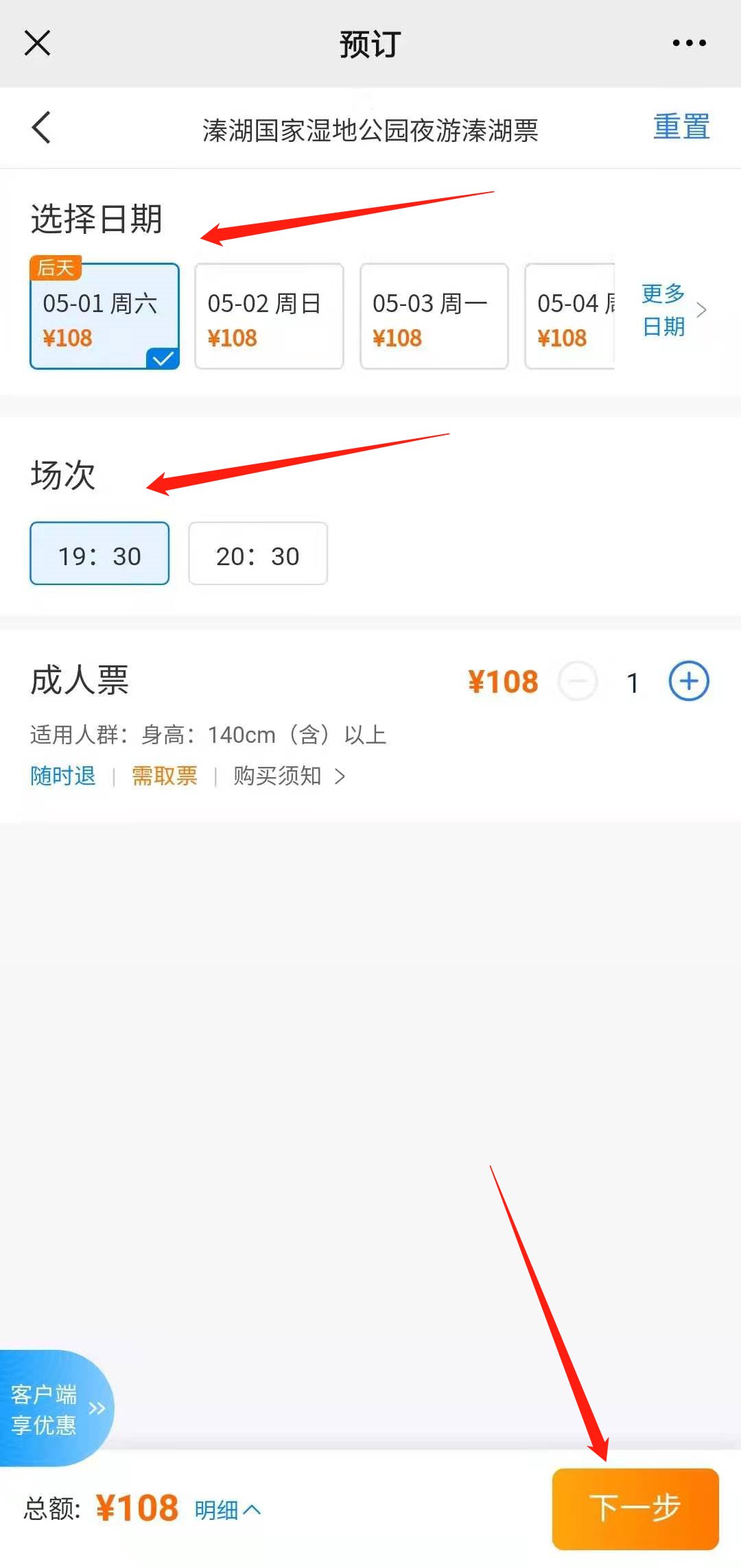The image size is (741, 1568).
Task: Open the three-dot overflow menu
Action: coord(689,43)
